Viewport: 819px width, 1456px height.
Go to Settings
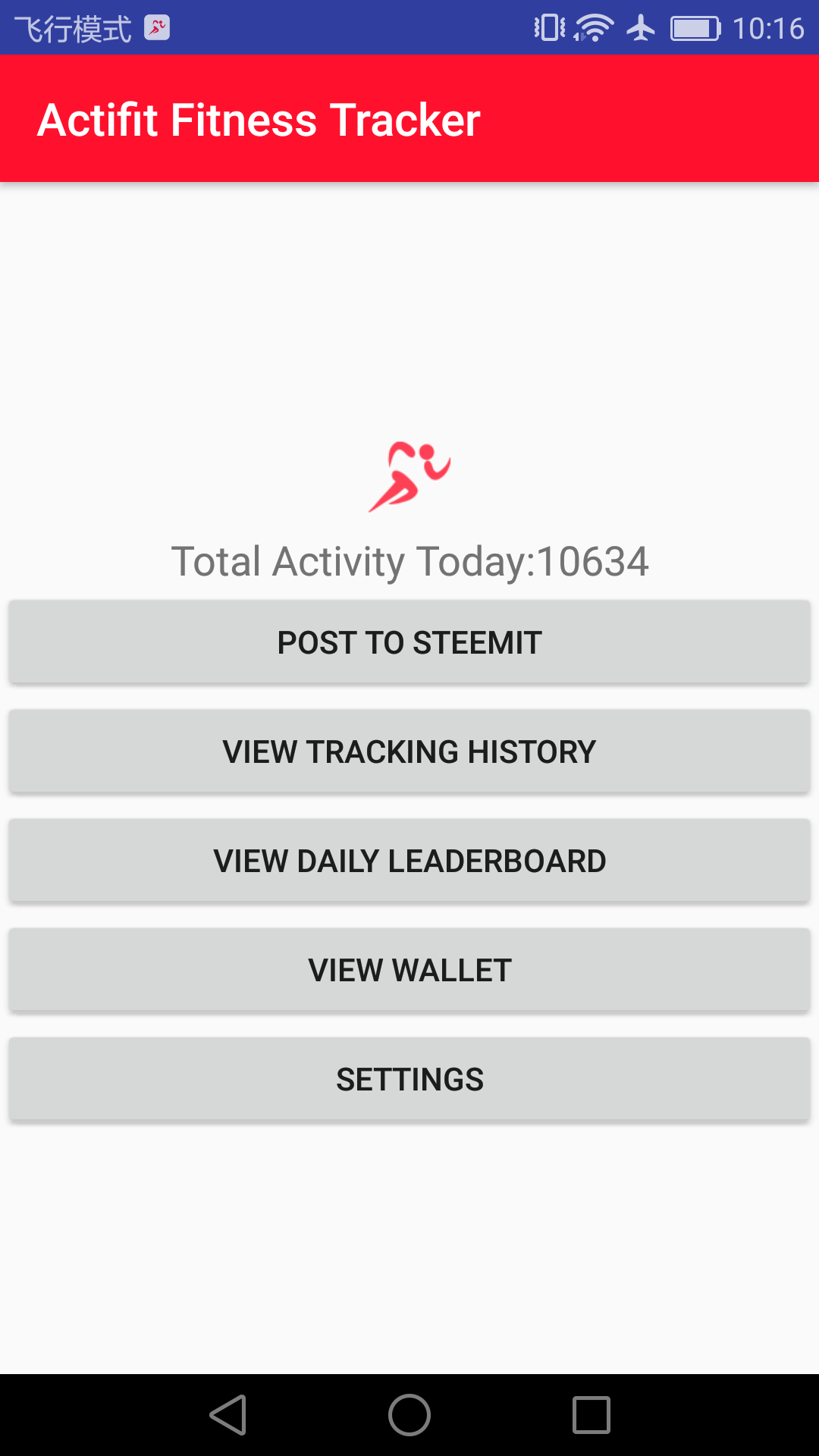coord(409,1079)
